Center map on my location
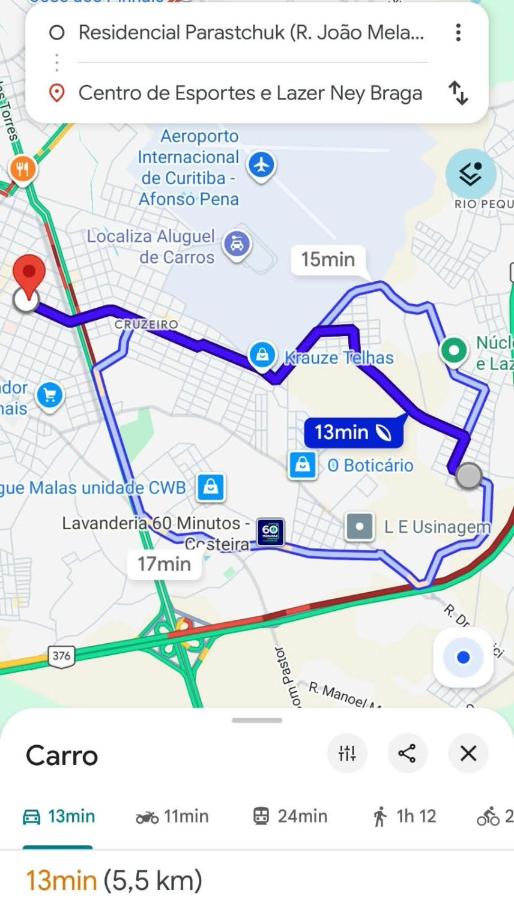 coord(463,657)
